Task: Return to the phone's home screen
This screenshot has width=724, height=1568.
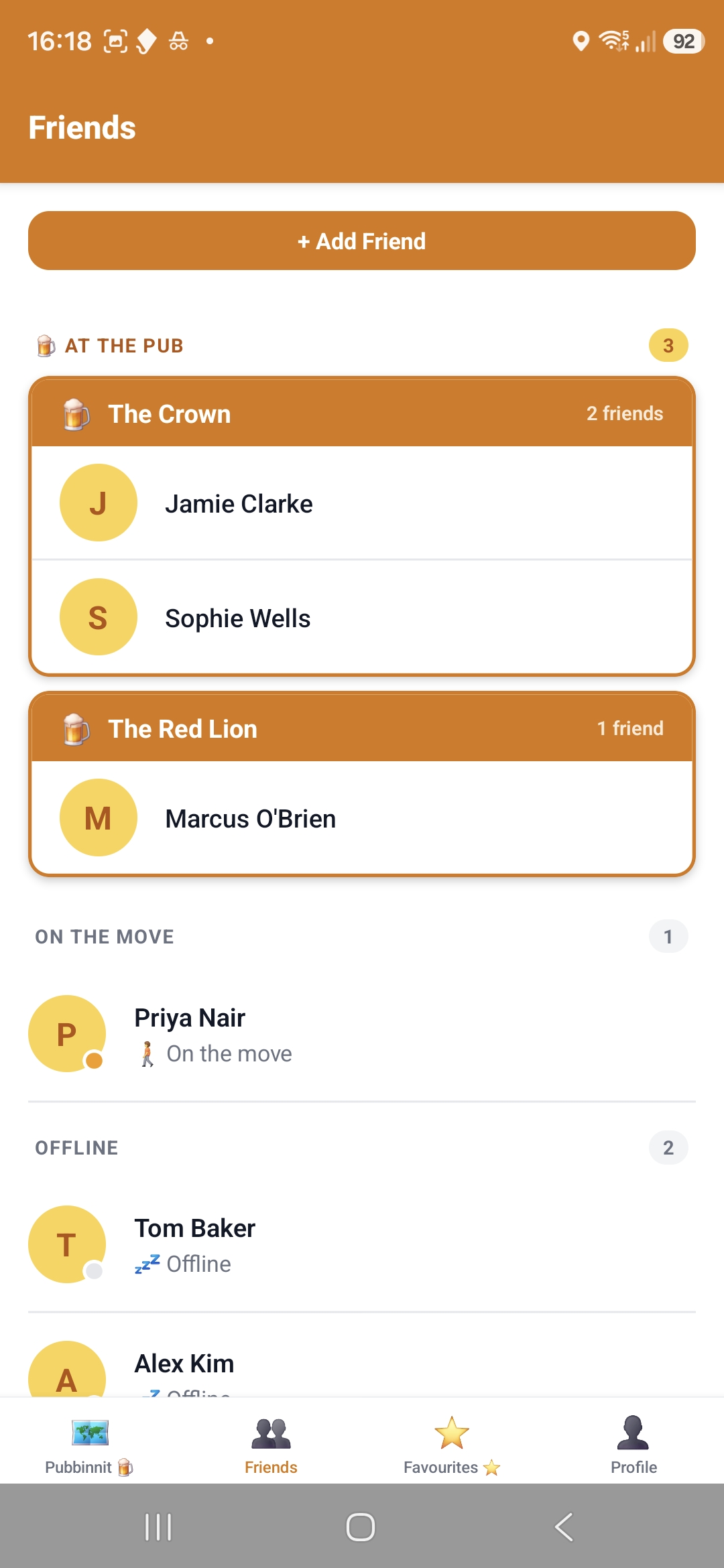Action: 361,1527
